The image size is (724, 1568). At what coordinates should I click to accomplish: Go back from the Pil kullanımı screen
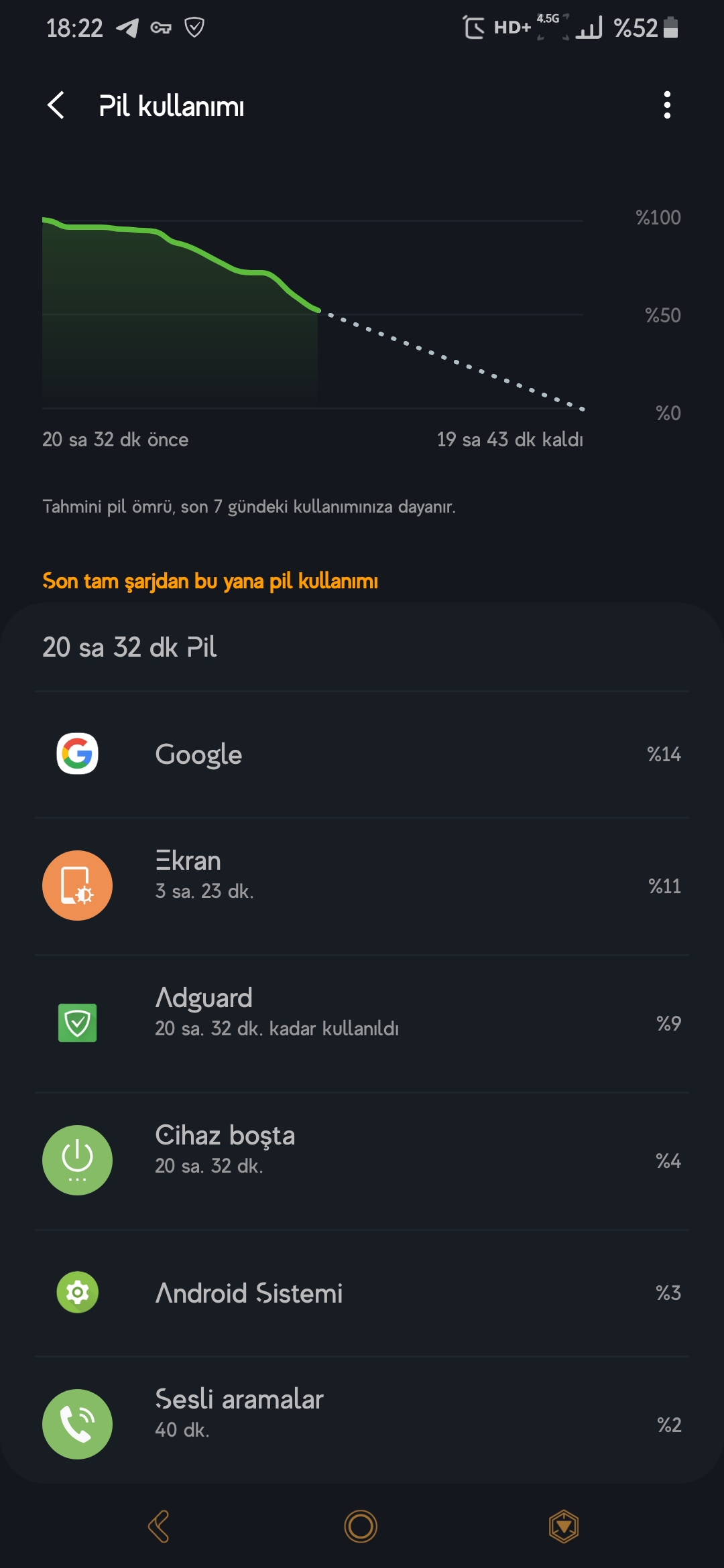56,105
